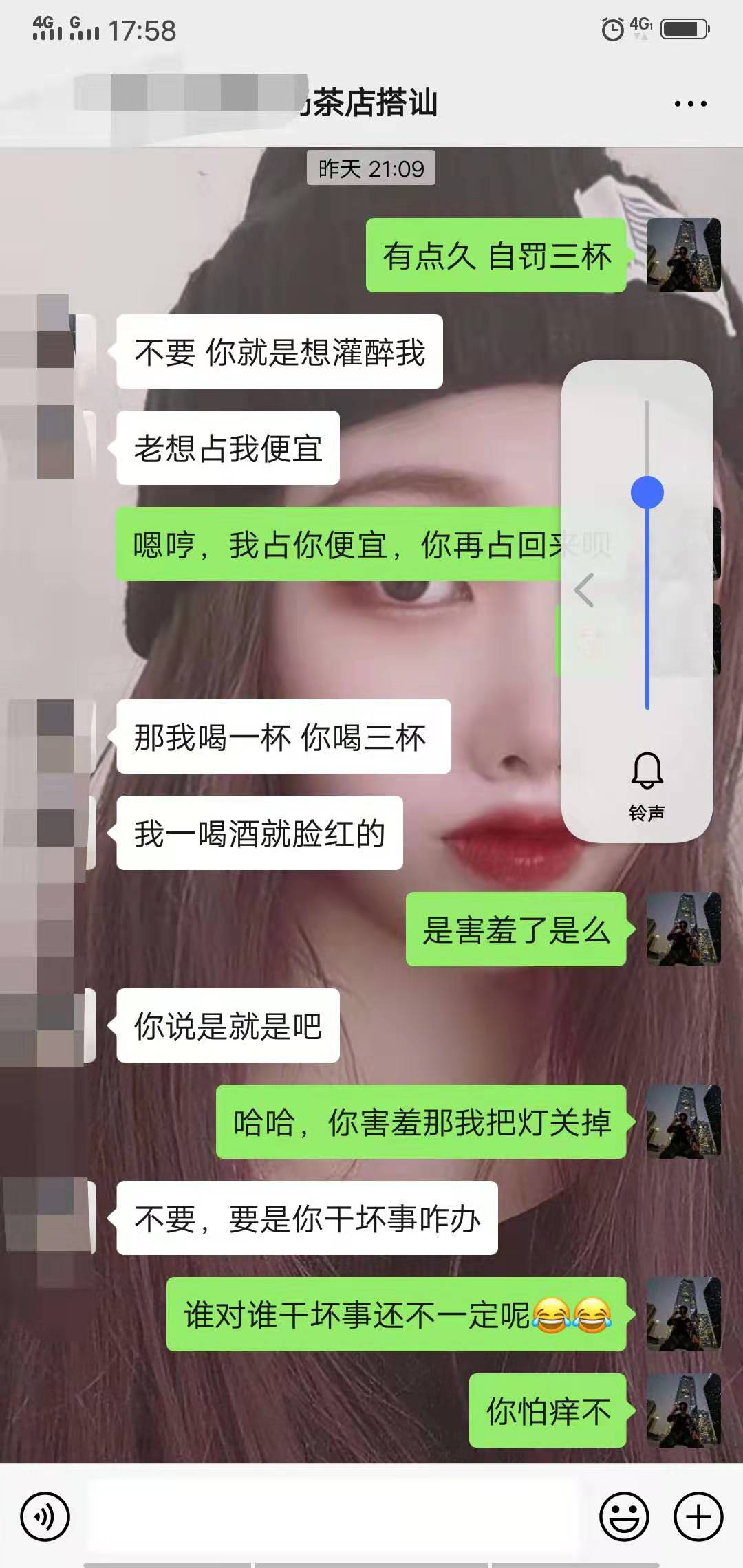The image size is (743, 1568).
Task: Open my avatar next to 你怕痒不
Action: (683, 1411)
